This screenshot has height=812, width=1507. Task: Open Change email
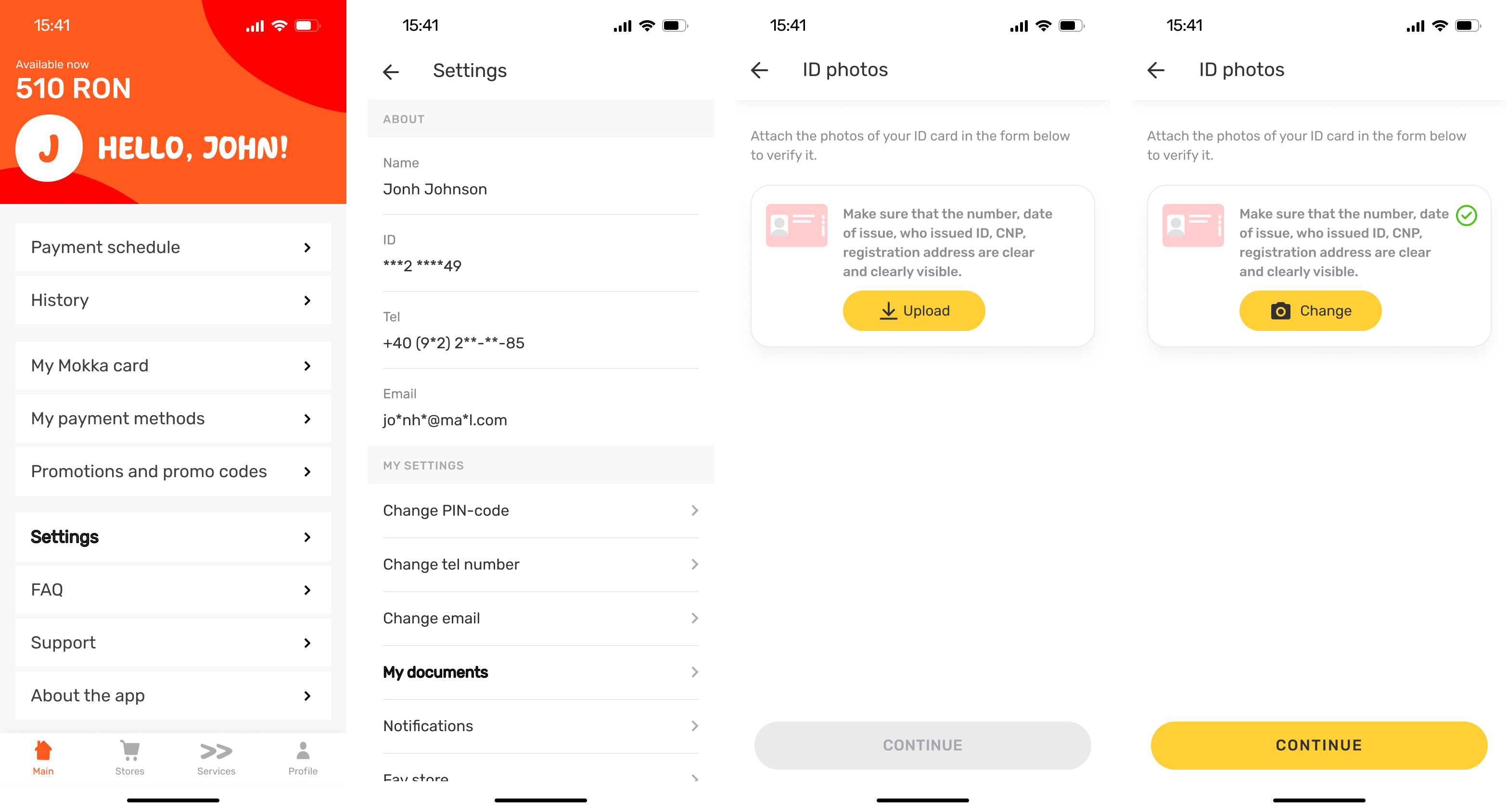[x=540, y=618]
